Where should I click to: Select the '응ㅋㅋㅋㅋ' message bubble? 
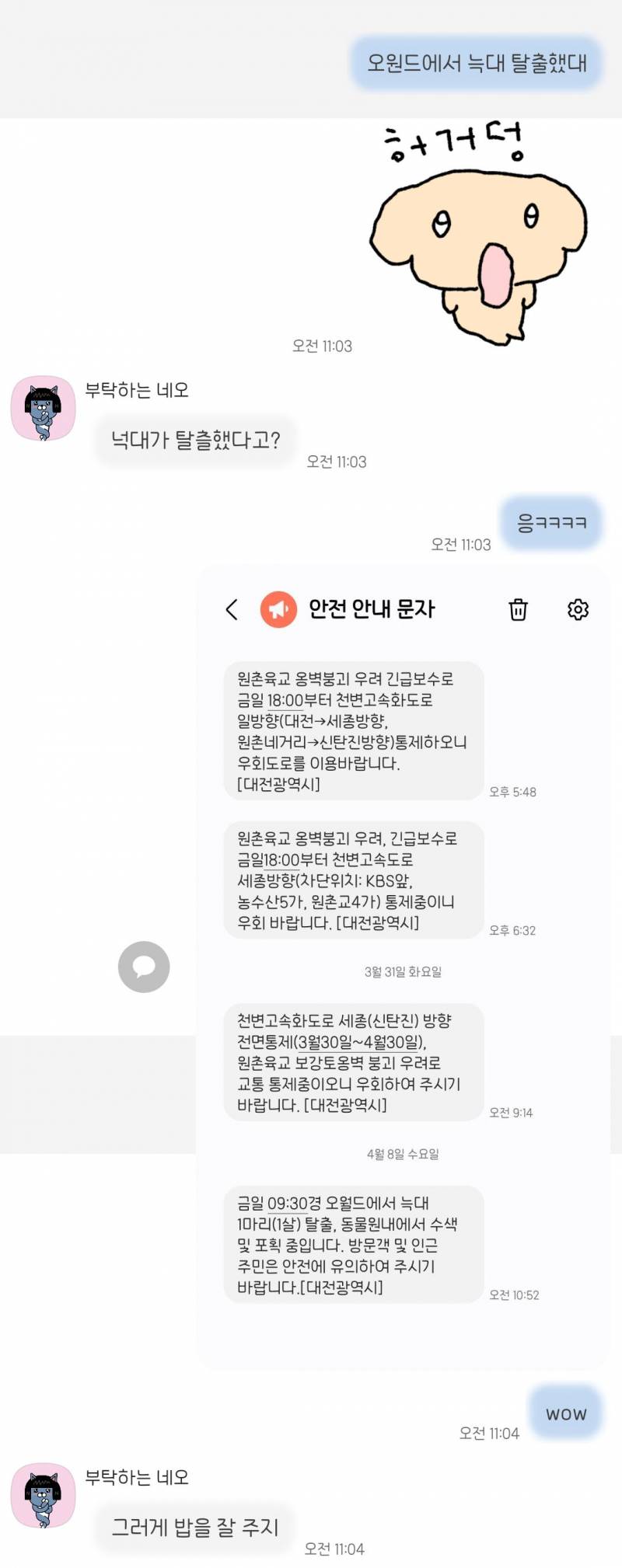point(549,523)
